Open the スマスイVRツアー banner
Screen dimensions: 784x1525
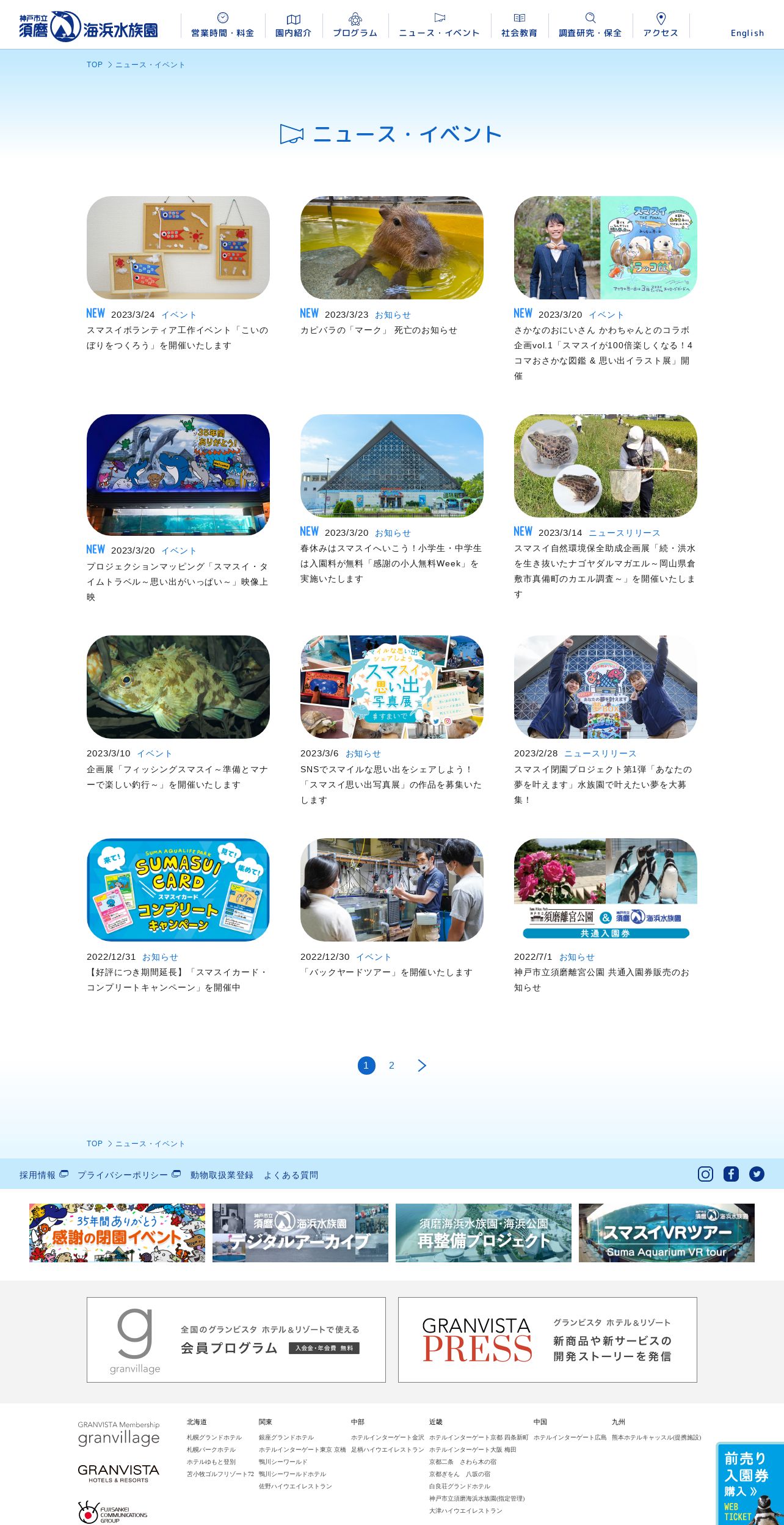coord(667,1233)
